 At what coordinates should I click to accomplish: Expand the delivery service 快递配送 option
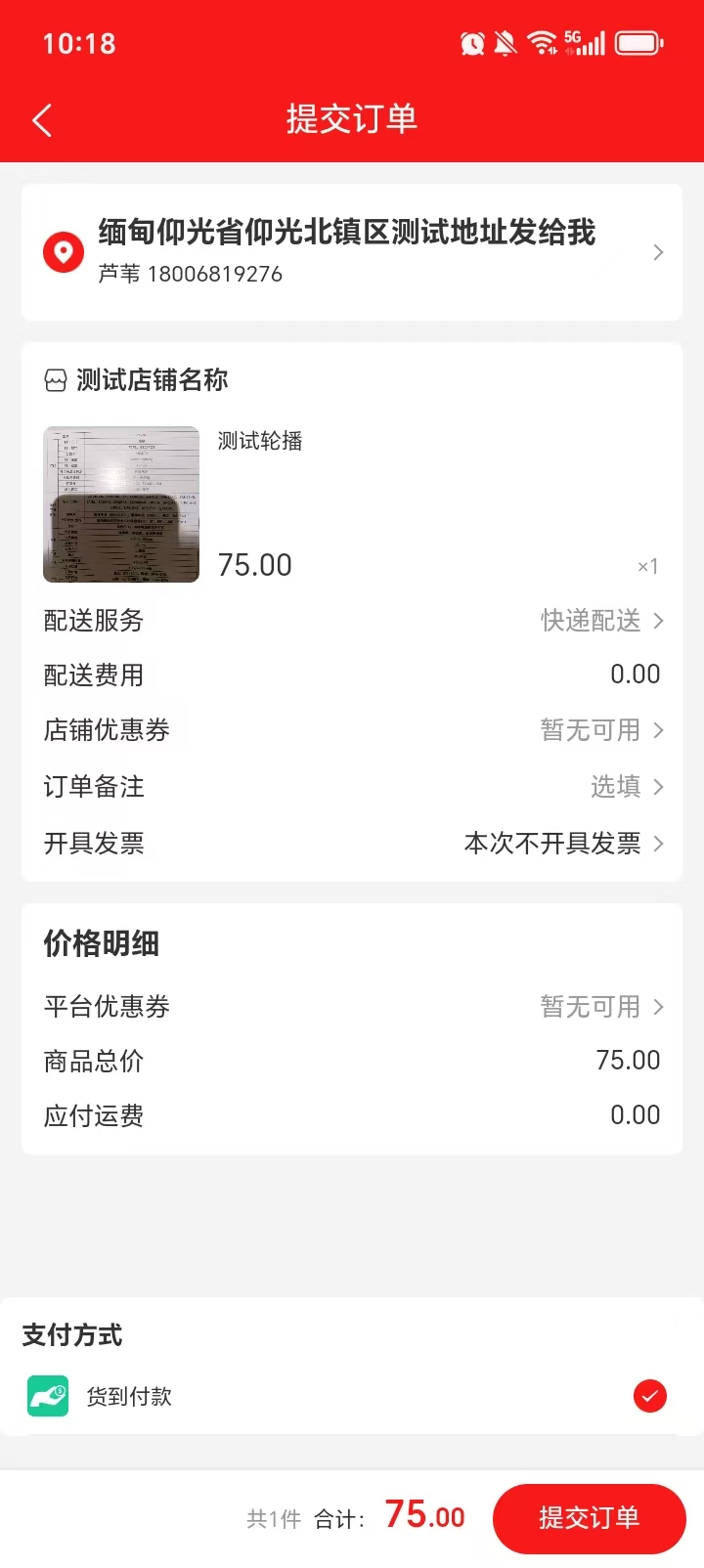tap(596, 621)
